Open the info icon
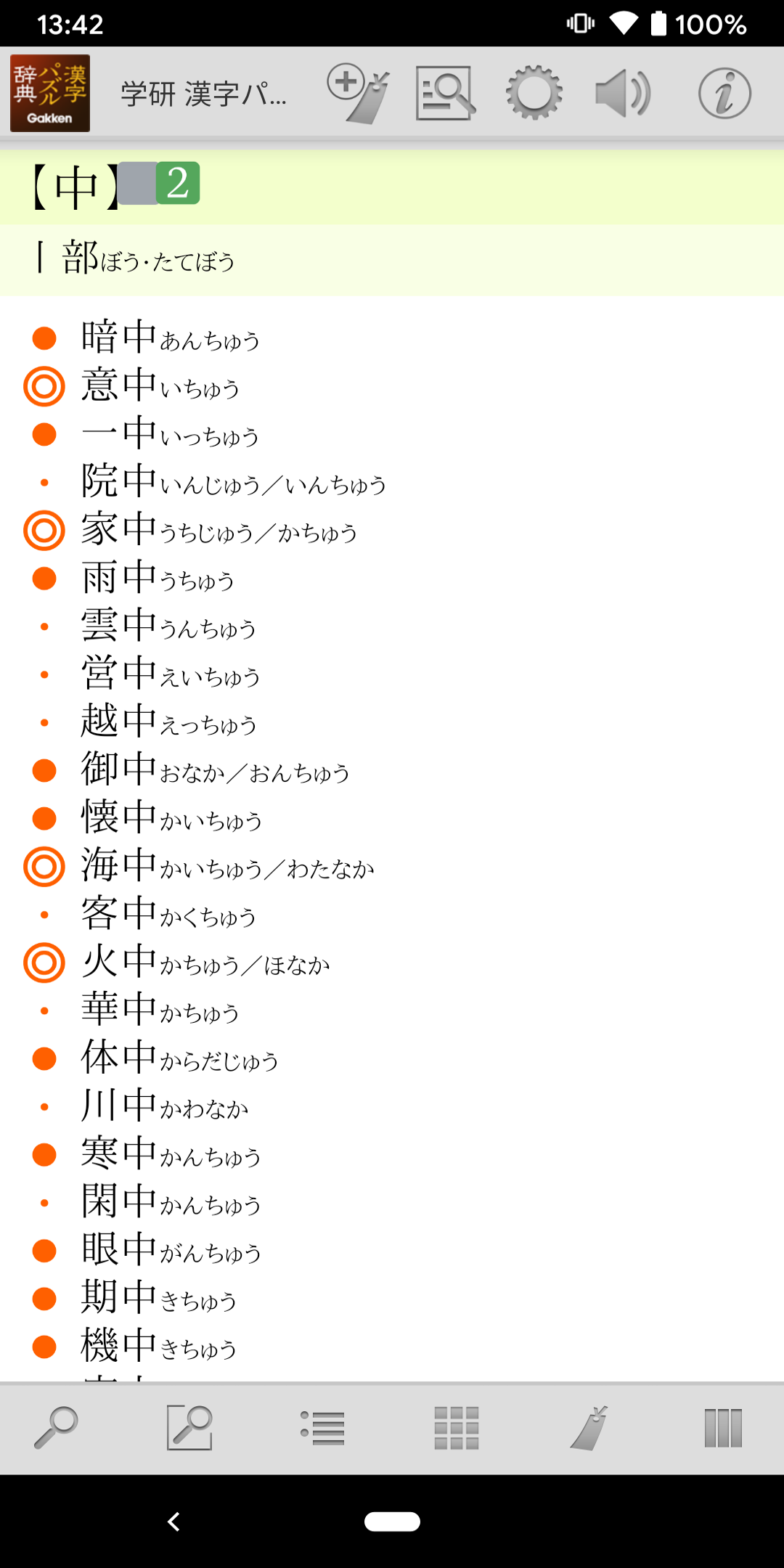Screen dimensions: 784x1568 724,93
